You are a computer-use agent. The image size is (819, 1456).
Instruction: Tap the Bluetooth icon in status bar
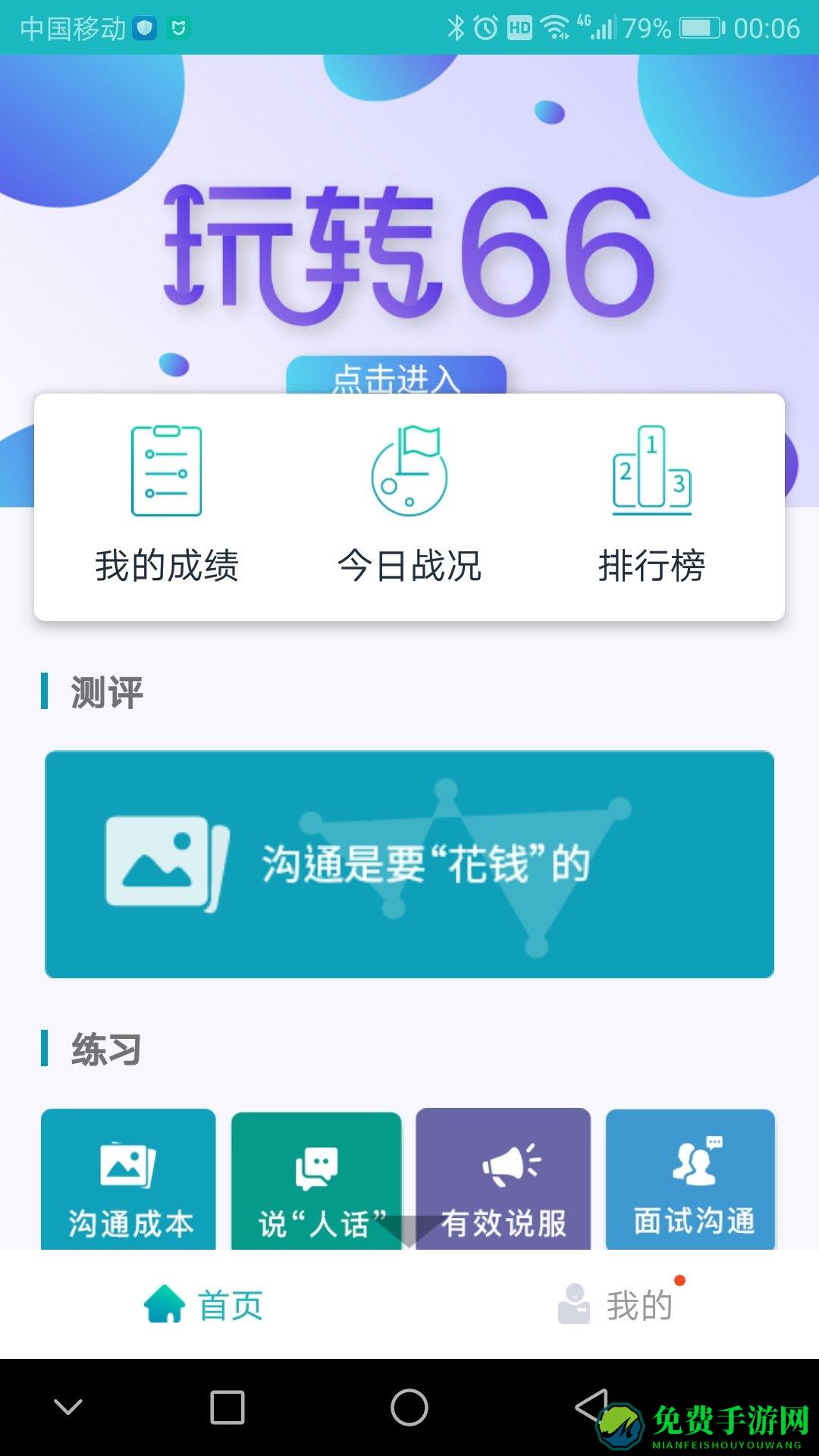coord(458,24)
